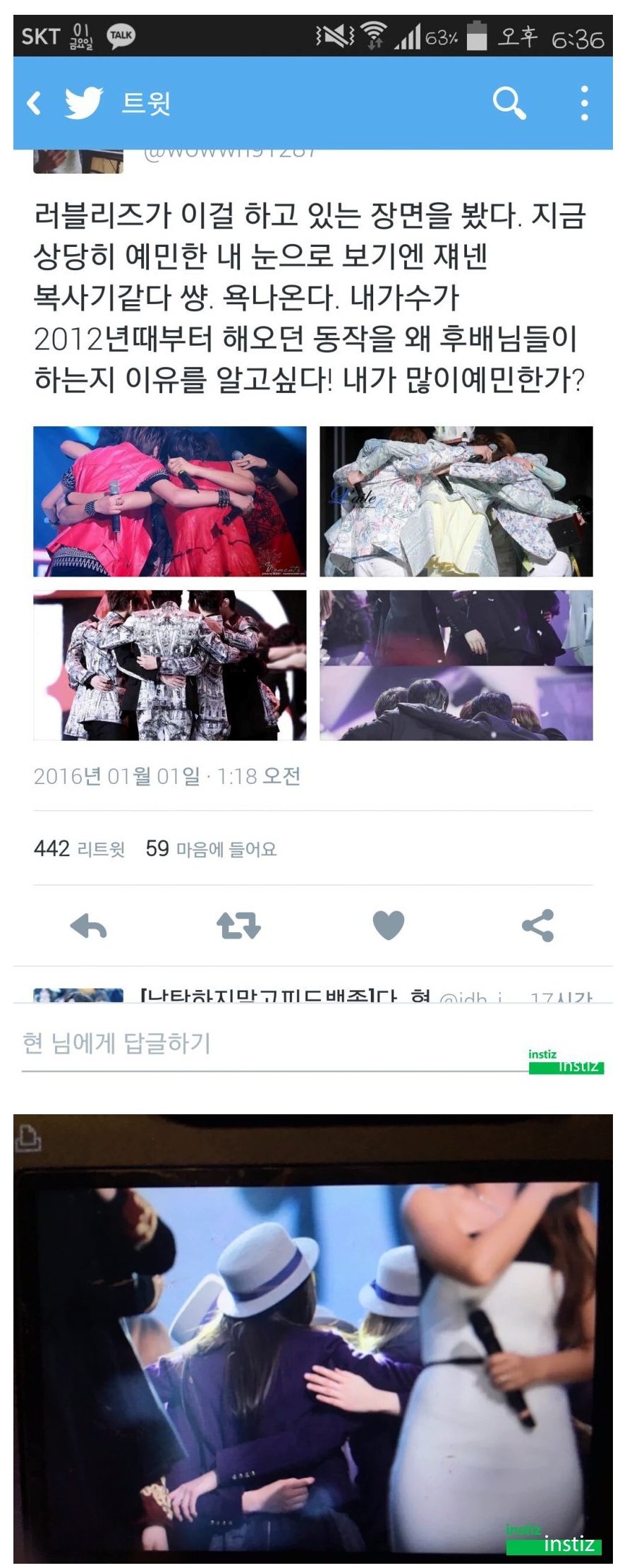View the list of 442 리트윗
620x1568 pixels.
click(x=79, y=848)
